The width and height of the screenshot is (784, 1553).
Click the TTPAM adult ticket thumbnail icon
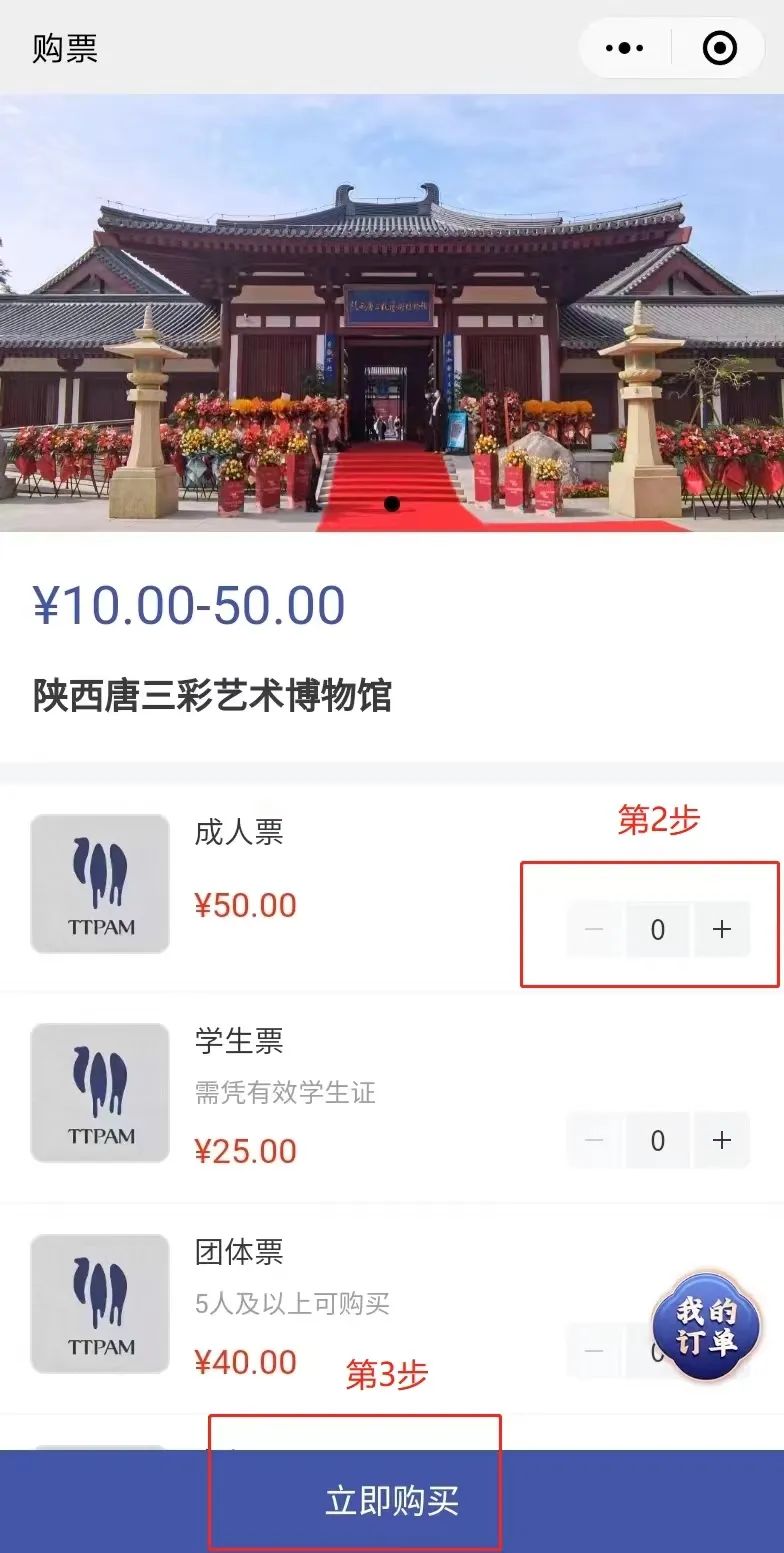[x=99, y=883]
